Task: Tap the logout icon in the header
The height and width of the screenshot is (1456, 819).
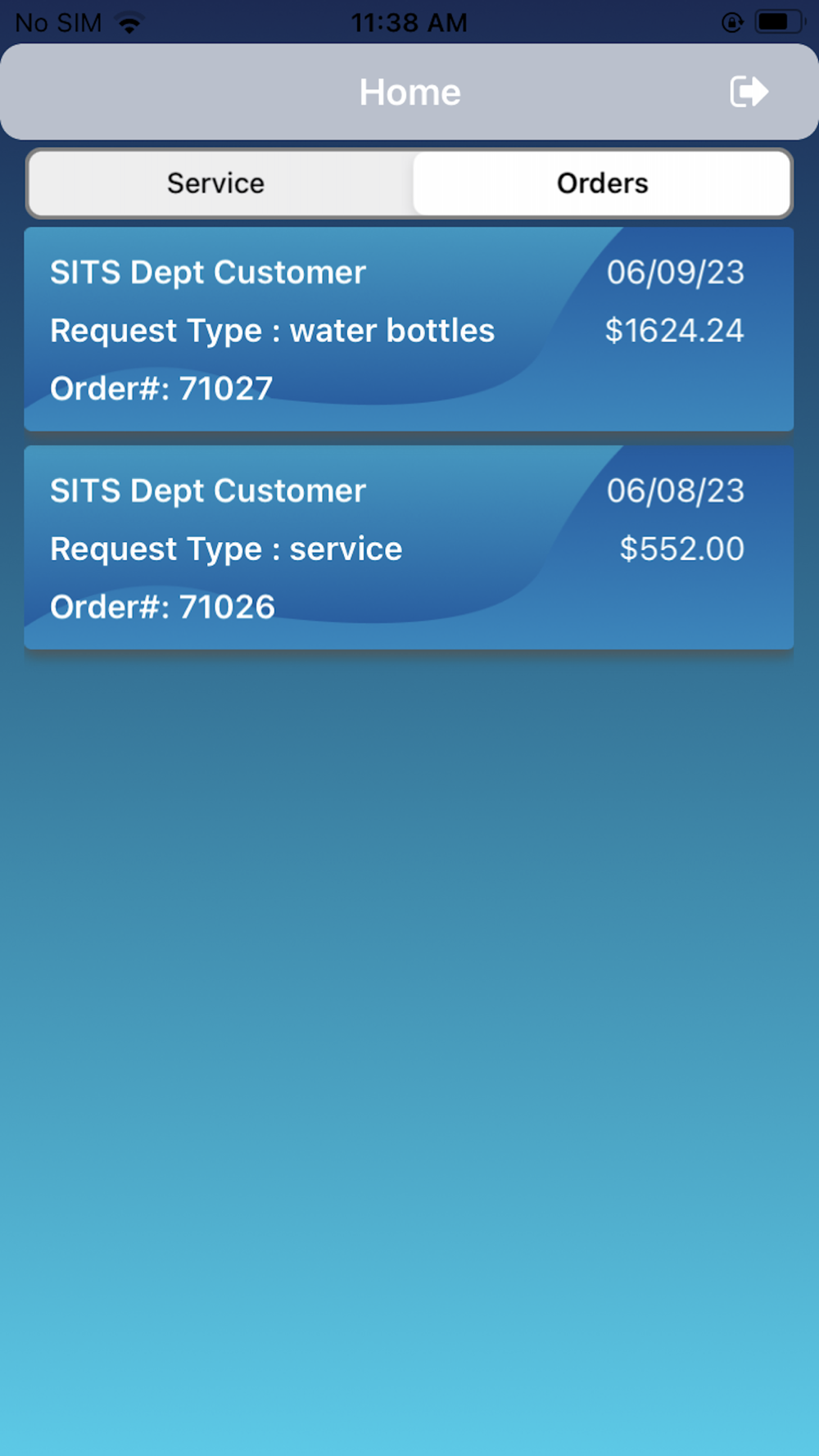Action: click(749, 92)
